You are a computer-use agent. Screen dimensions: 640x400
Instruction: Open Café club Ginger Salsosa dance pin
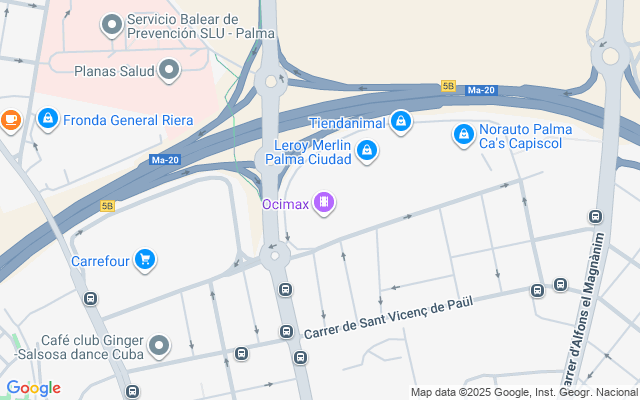(159, 346)
